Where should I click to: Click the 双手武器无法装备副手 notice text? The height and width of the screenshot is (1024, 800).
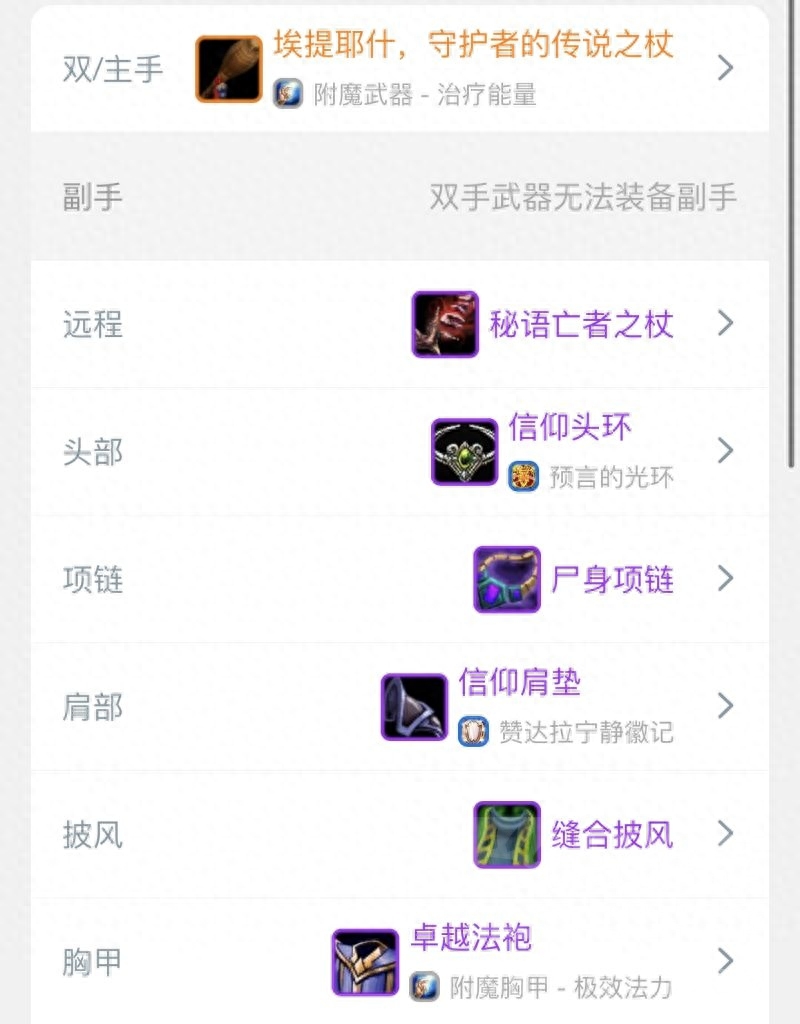pyautogui.click(x=582, y=198)
